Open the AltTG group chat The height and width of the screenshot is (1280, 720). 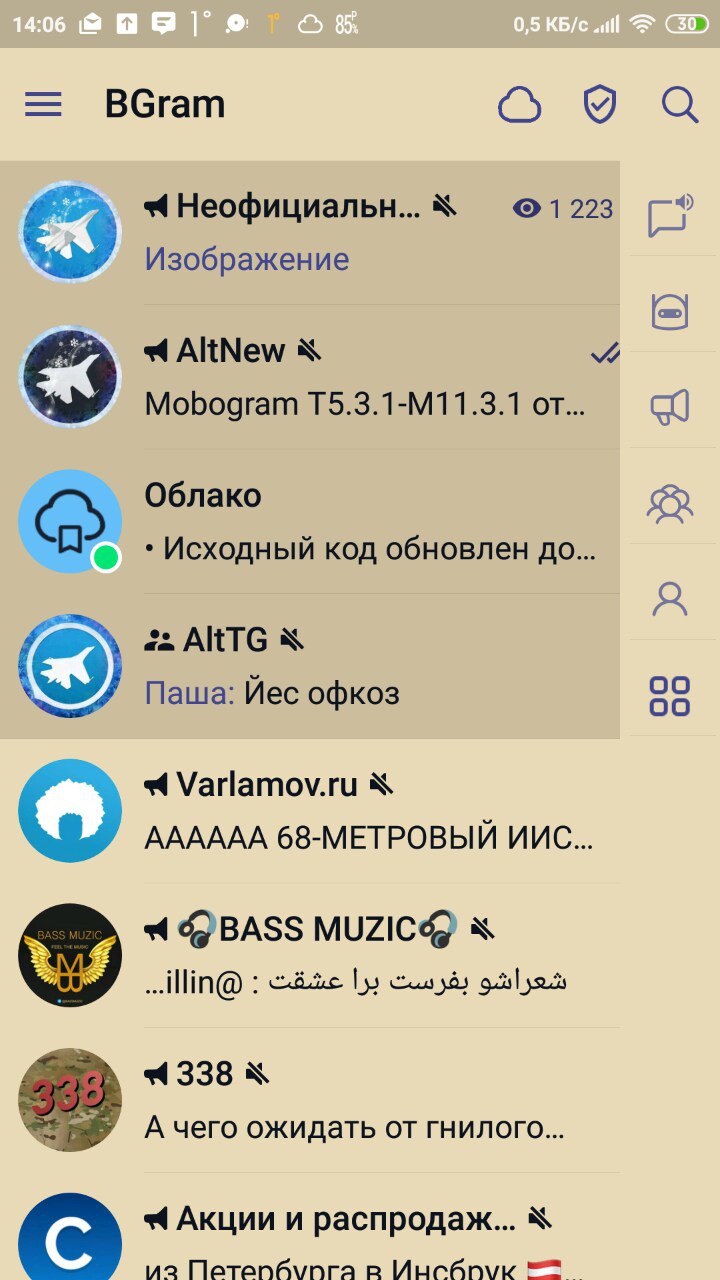coord(310,666)
